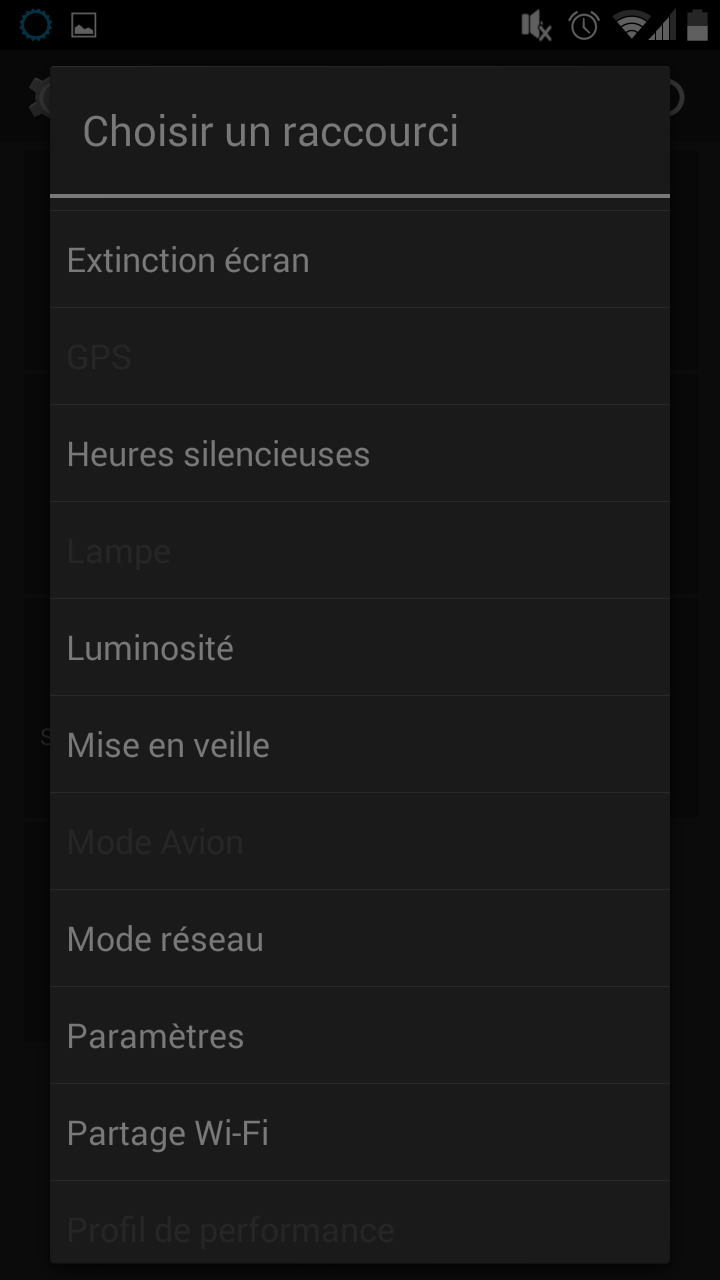This screenshot has width=720, height=1280.
Task: Choose Heures silencieuses from the list
Action: [360, 454]
